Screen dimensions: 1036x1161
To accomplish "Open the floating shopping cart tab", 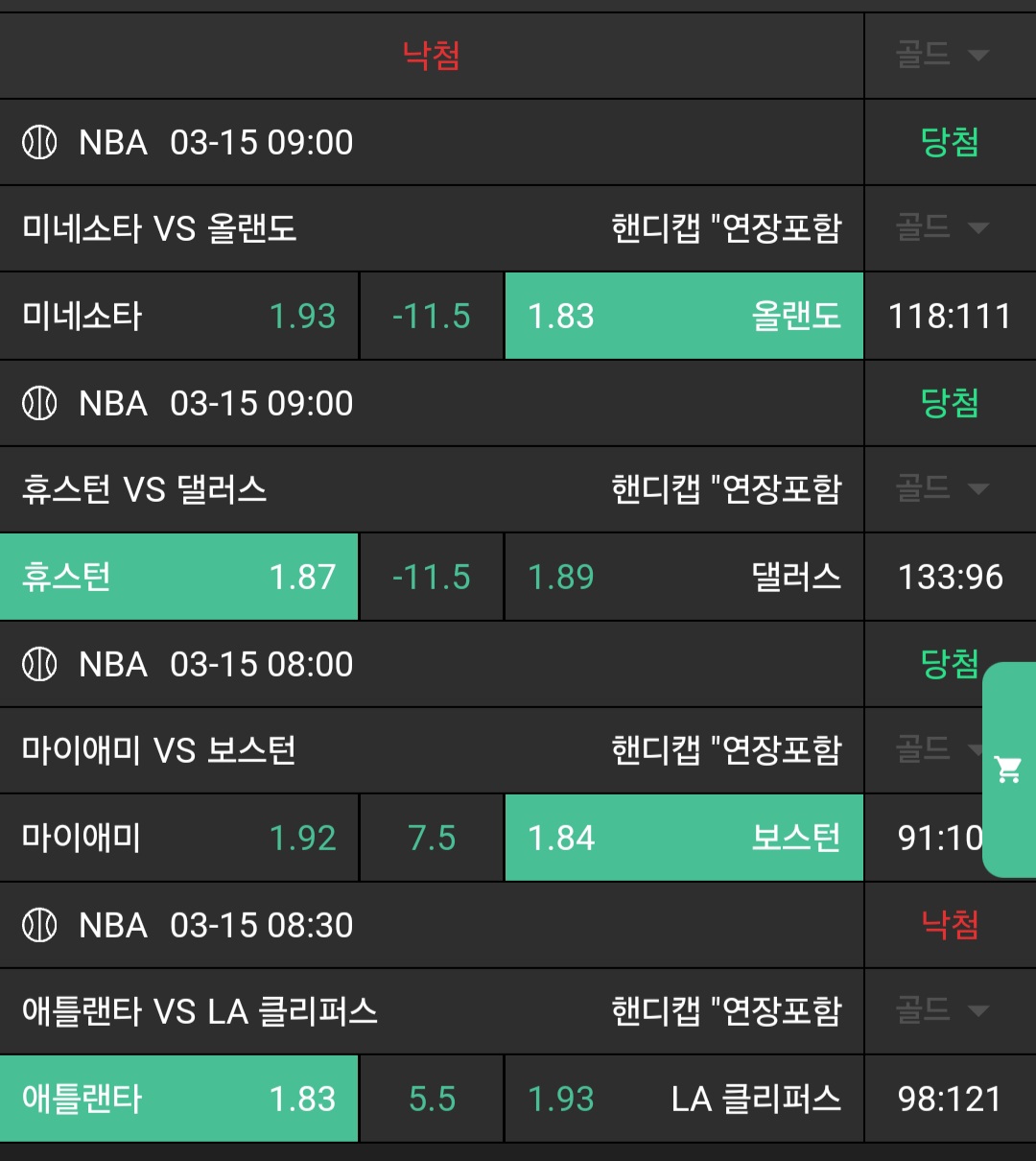I will [x=1009, y=770].
